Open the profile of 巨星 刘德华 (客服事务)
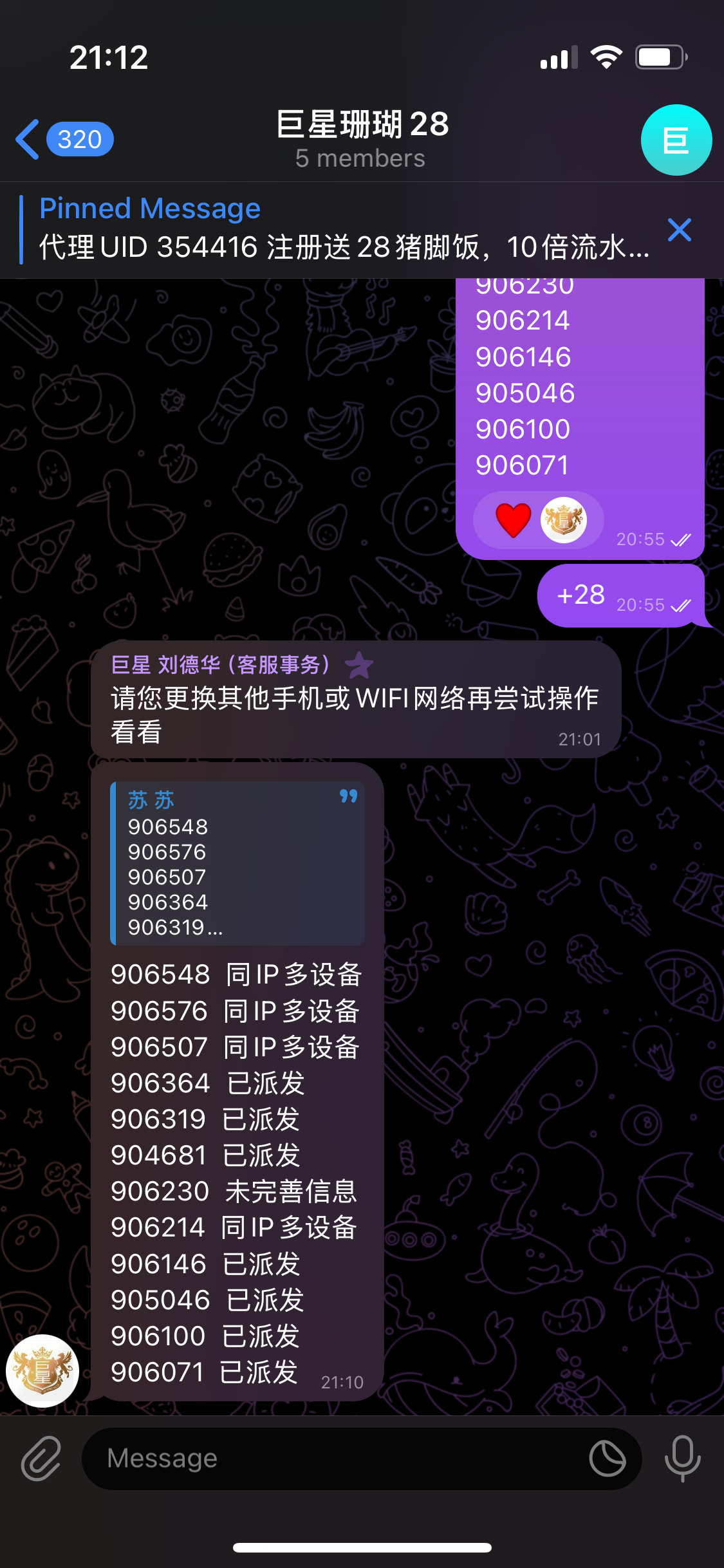 coord(221,664)
